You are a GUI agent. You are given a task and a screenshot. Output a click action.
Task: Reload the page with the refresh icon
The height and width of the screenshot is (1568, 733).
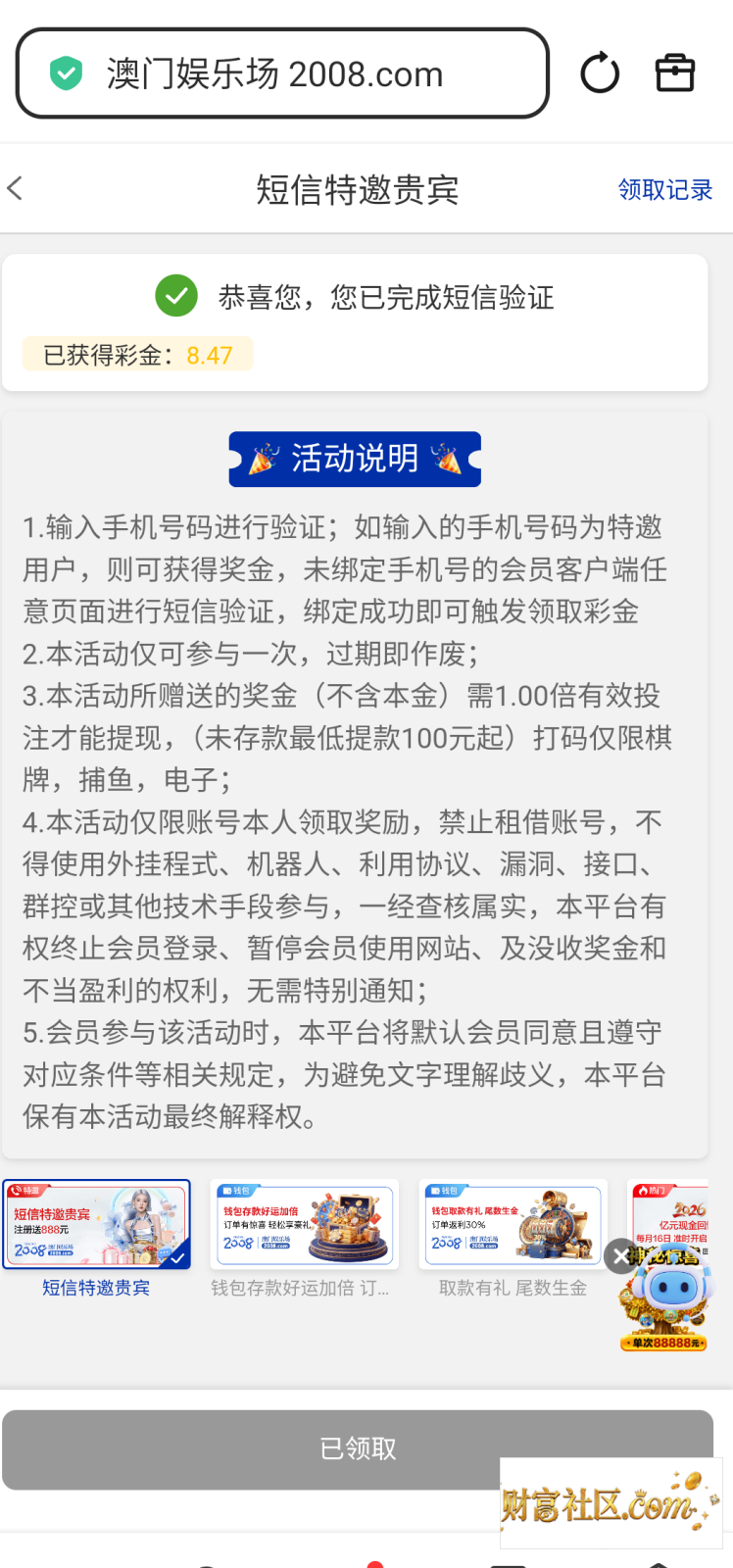[x=600, y=73]
